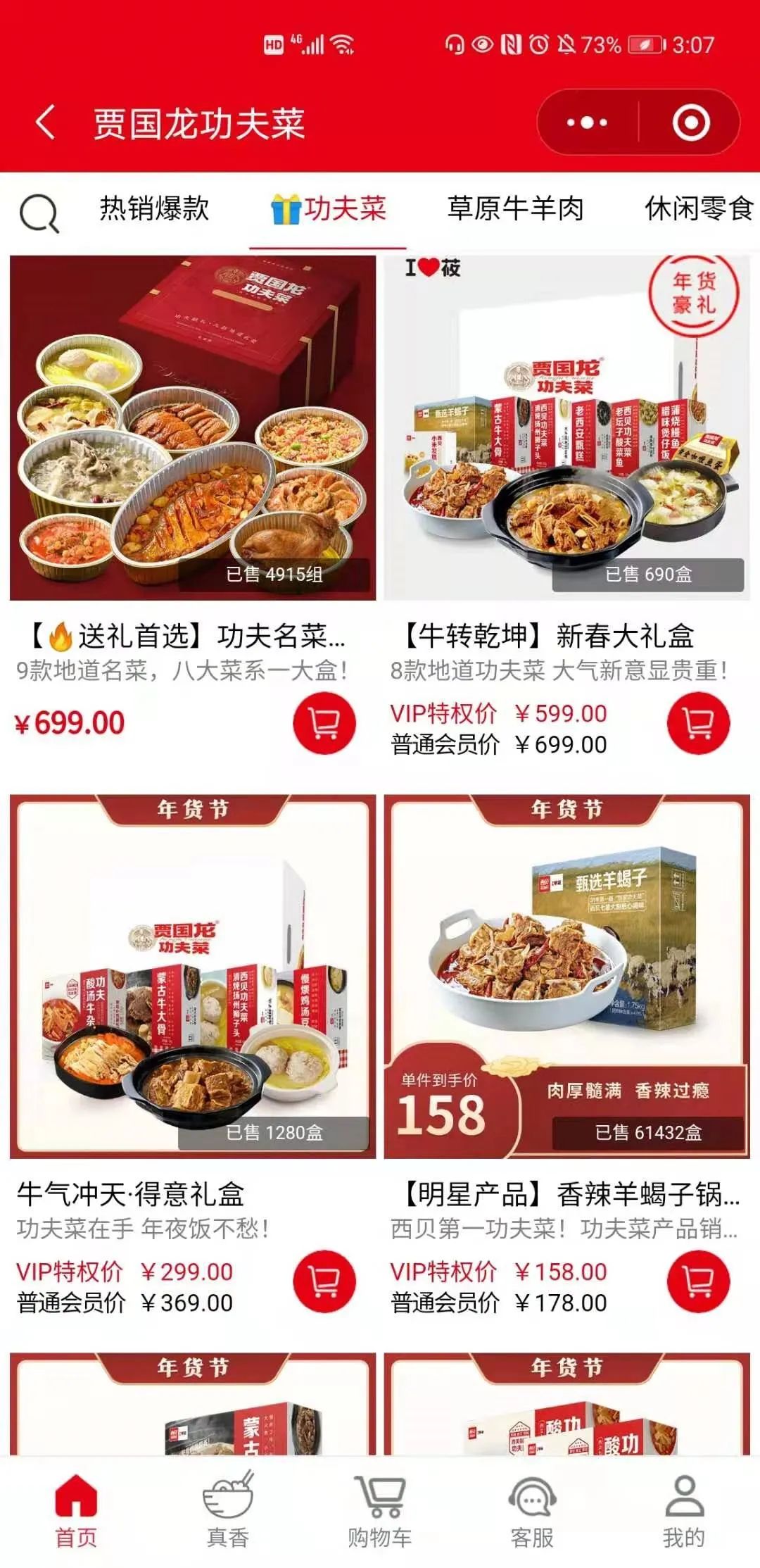Switch to 草原牛羊肉 category
Image resolution: width=760 pixels, height=1568 pixels.
pyautogui.click(x=515, y=208)
